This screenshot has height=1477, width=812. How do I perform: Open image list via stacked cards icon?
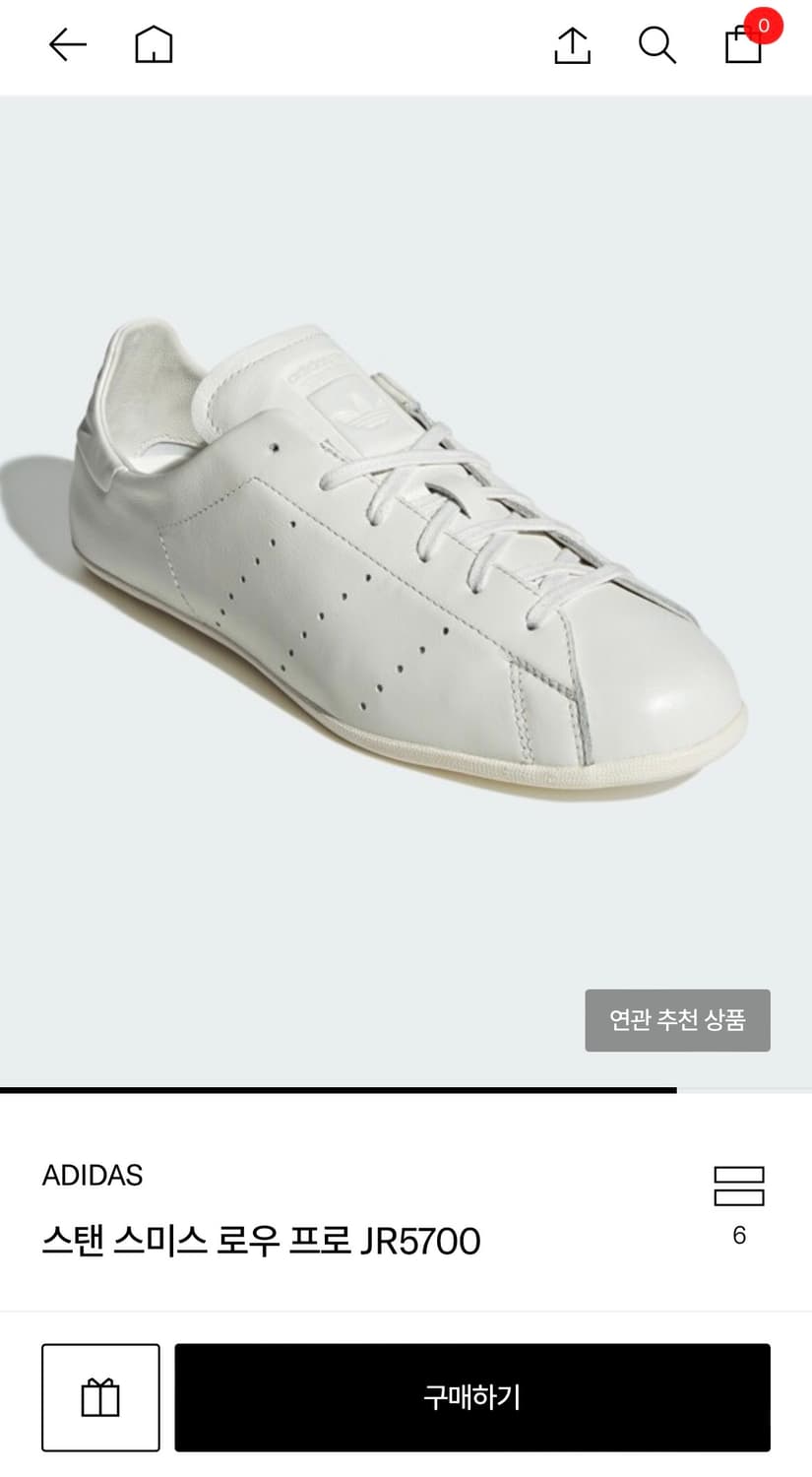click(739, 1186)
